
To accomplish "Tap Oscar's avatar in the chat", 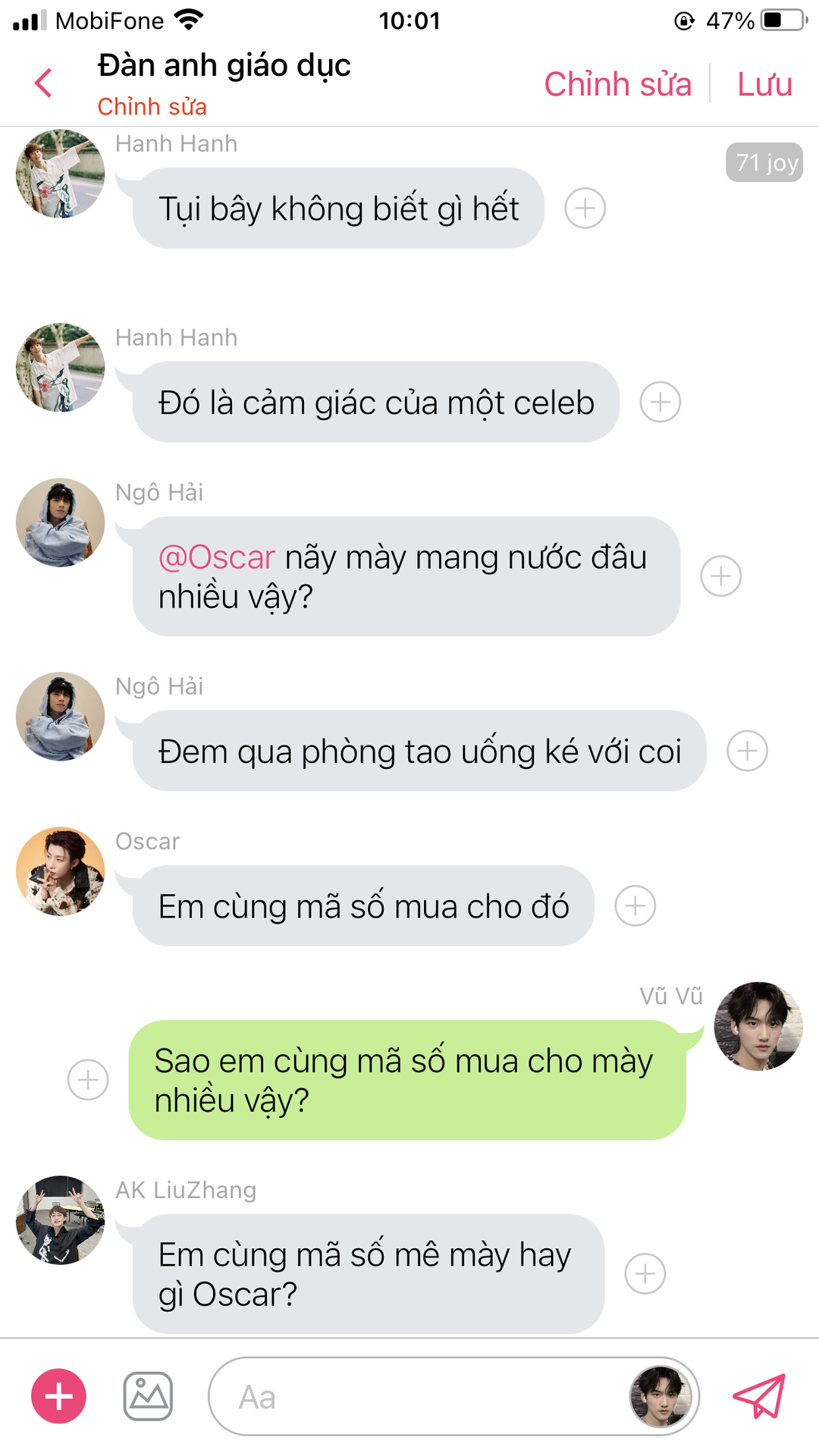I will click(61, 871).
